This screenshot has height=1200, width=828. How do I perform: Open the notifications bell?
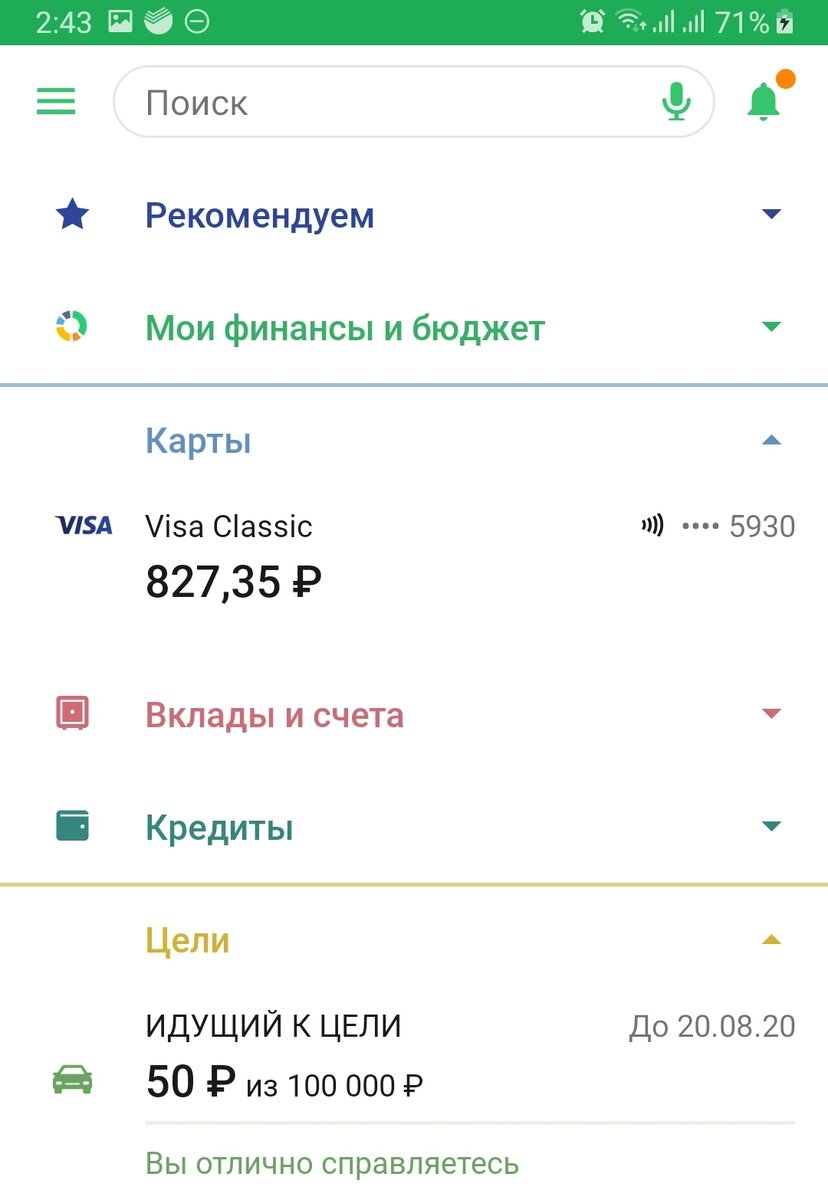(764, 102)
